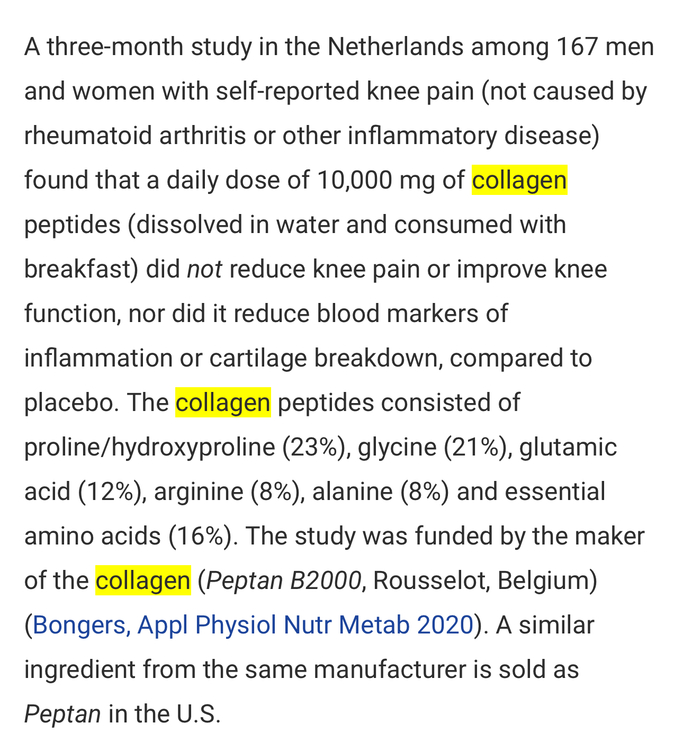Open the Bongers, Appl Physiol Nutr Metab 2020 link
This screenshot has height=750, width=683.
coord(252,625)
